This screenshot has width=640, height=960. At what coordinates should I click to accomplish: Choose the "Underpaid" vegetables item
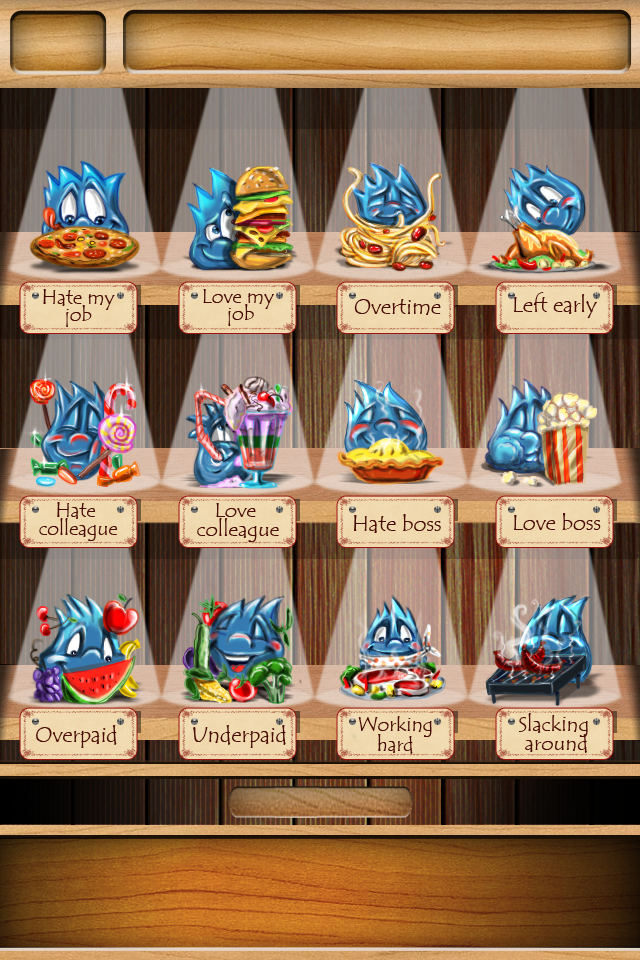click(x=239, y=650)
